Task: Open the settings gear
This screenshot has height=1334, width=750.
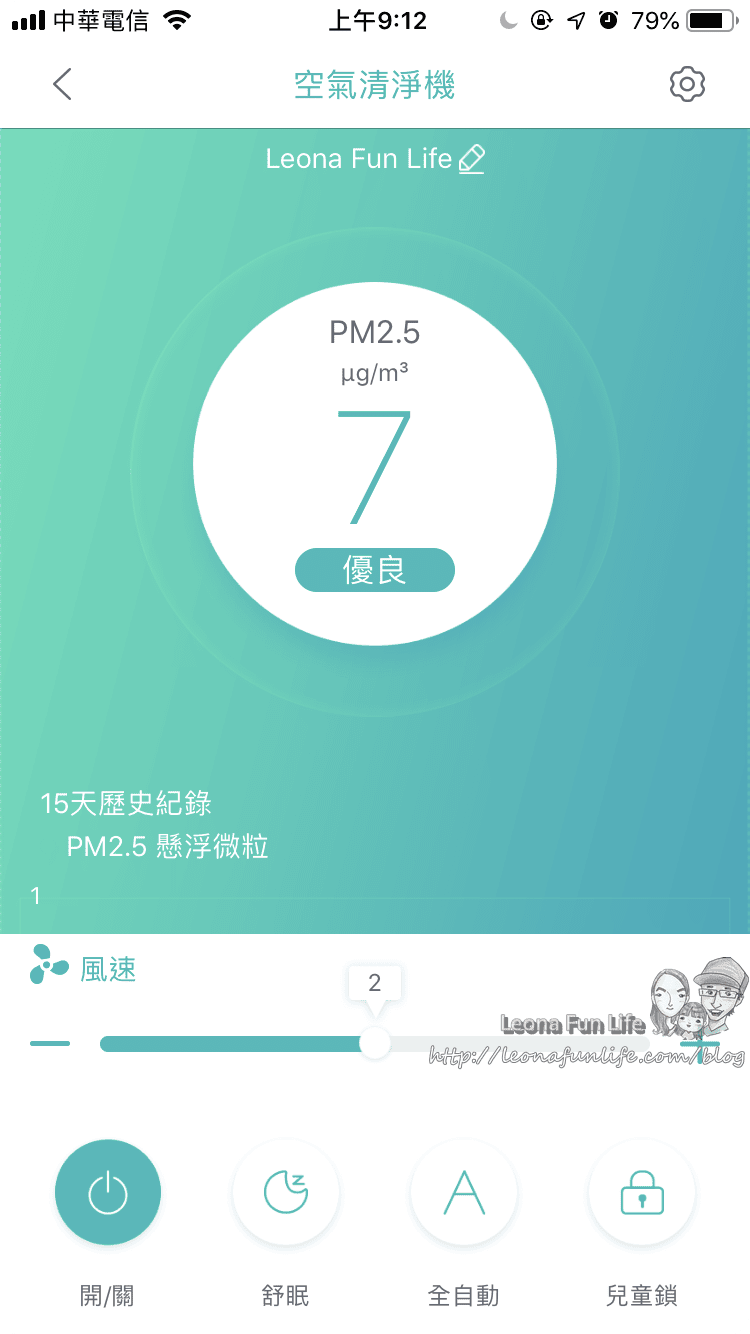Action: pyautogui.click(x=687, y=85)
